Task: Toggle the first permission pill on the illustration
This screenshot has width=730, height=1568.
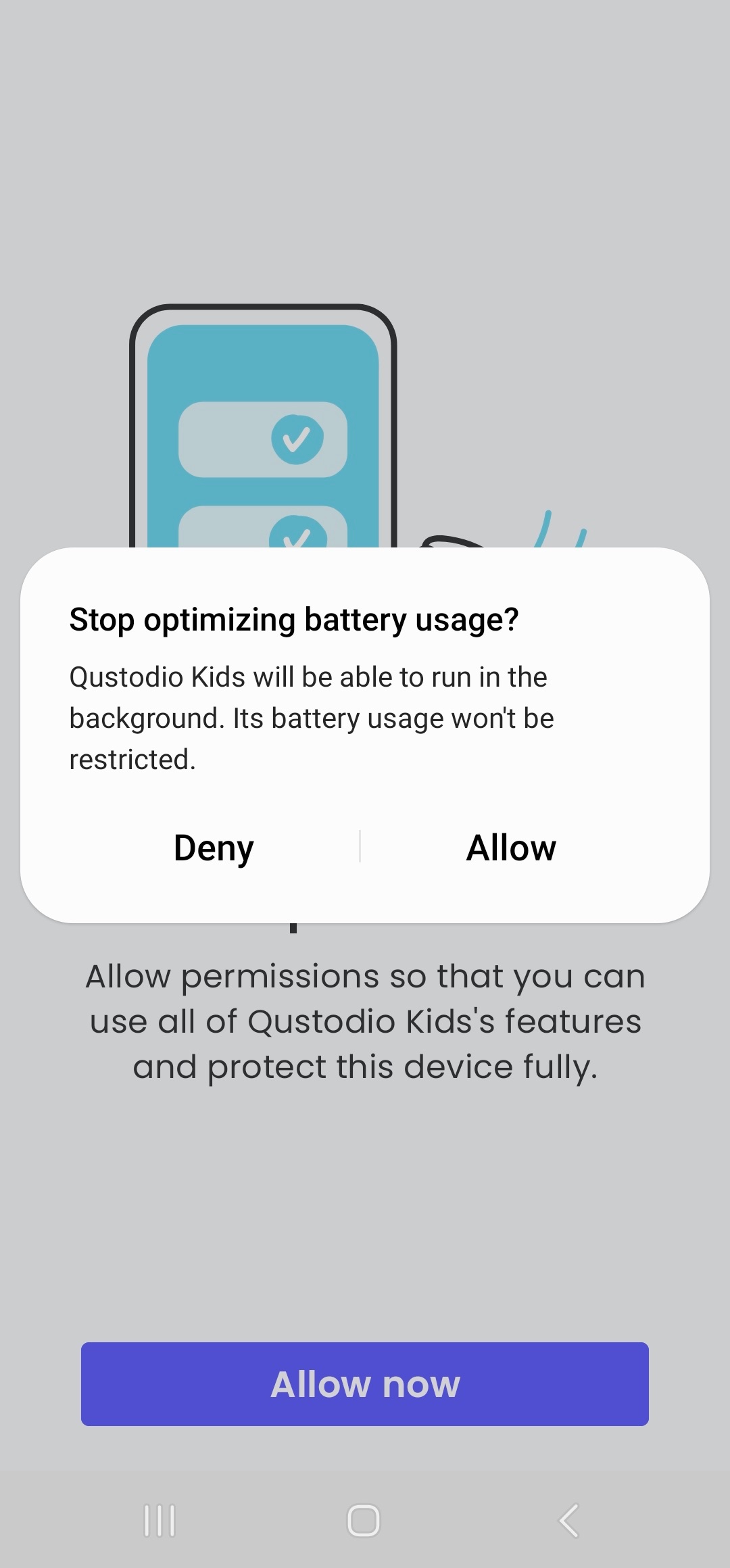Action: pyautogui.click(x=264, y=439)
